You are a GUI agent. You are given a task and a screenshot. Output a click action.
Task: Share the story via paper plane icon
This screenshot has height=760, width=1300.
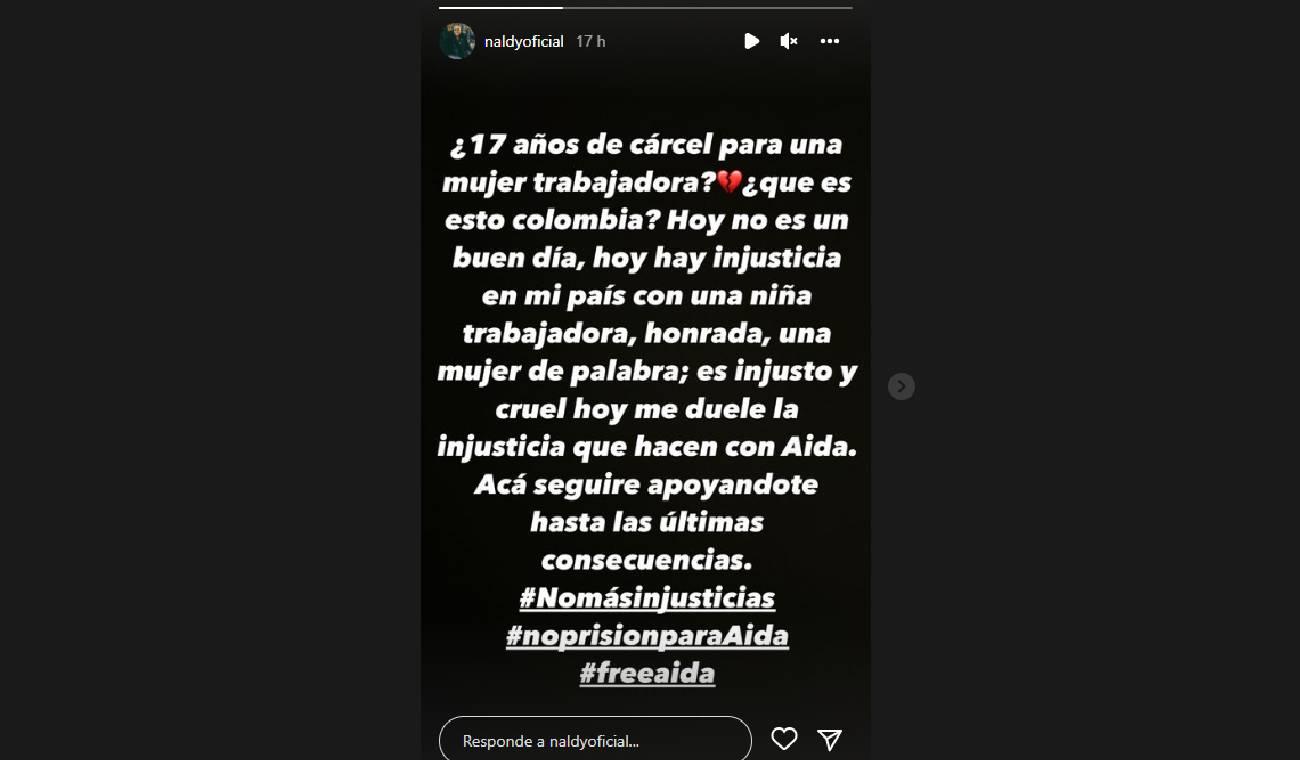click(829, 739)
